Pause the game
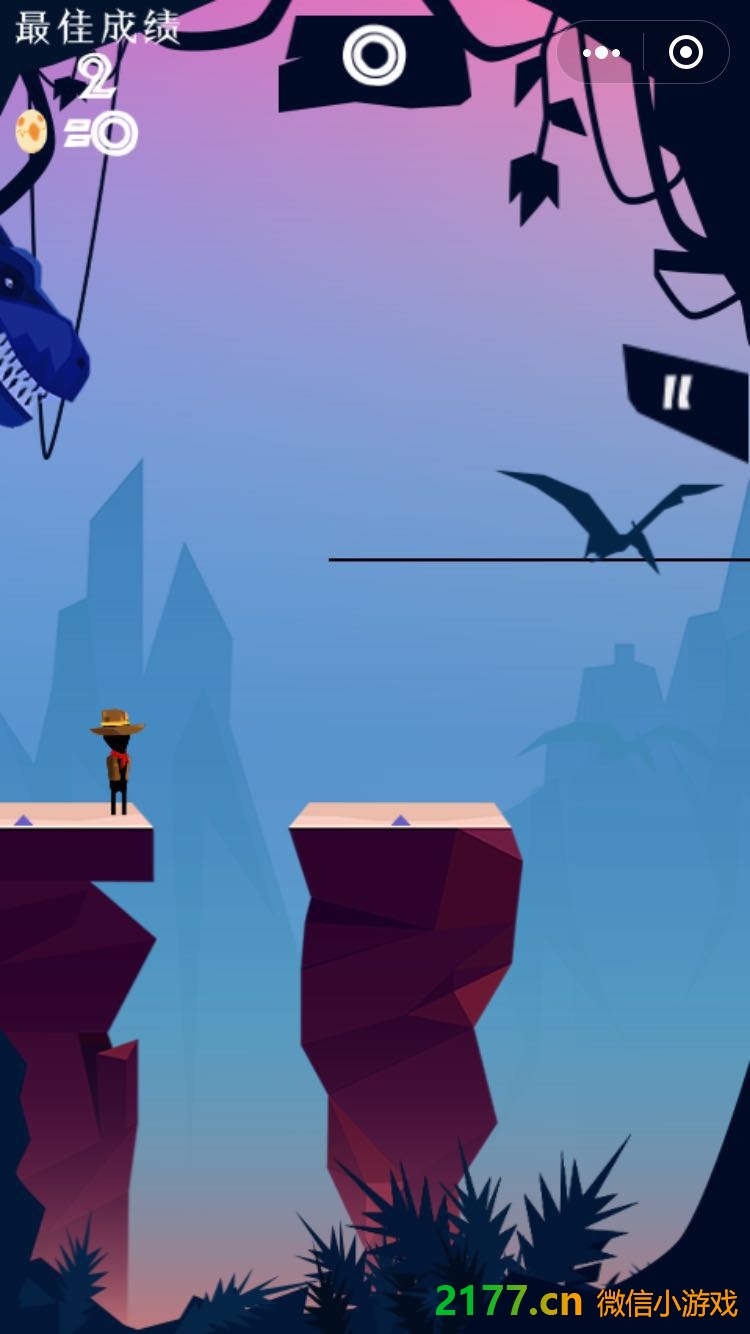 [x=677, y=393]
